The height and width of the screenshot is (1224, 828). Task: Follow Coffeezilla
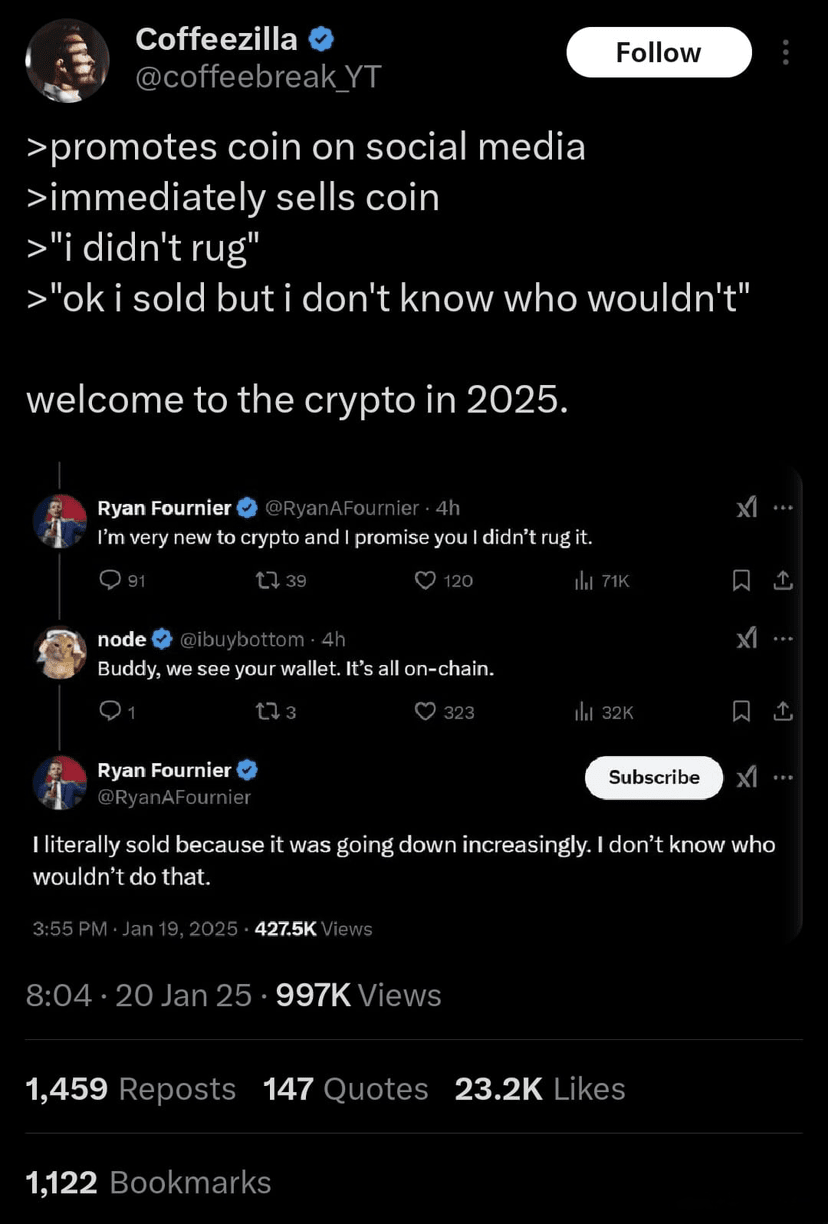tap(658, 52)
